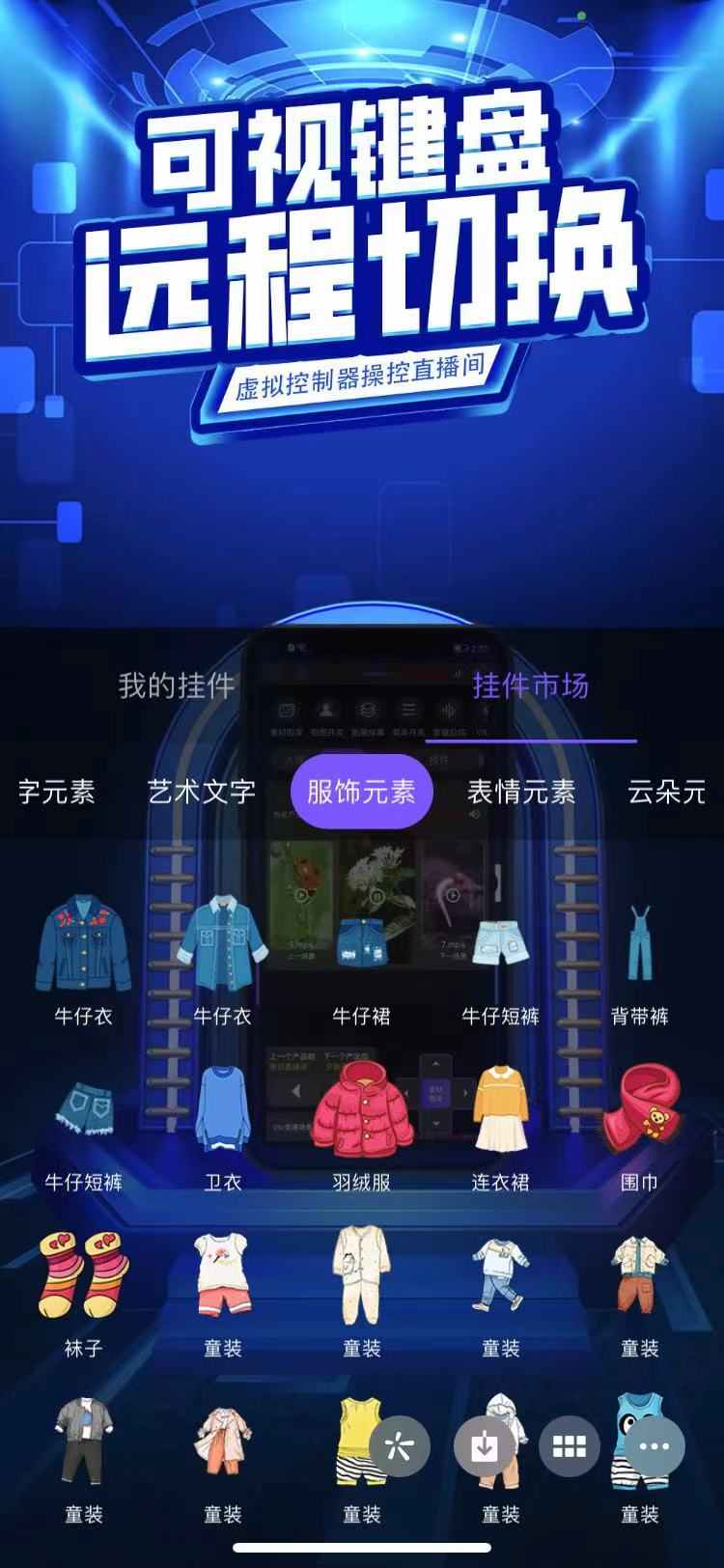Screen dimensions: 724x1568
Task: Download this image
Action: coord(484,1446)
